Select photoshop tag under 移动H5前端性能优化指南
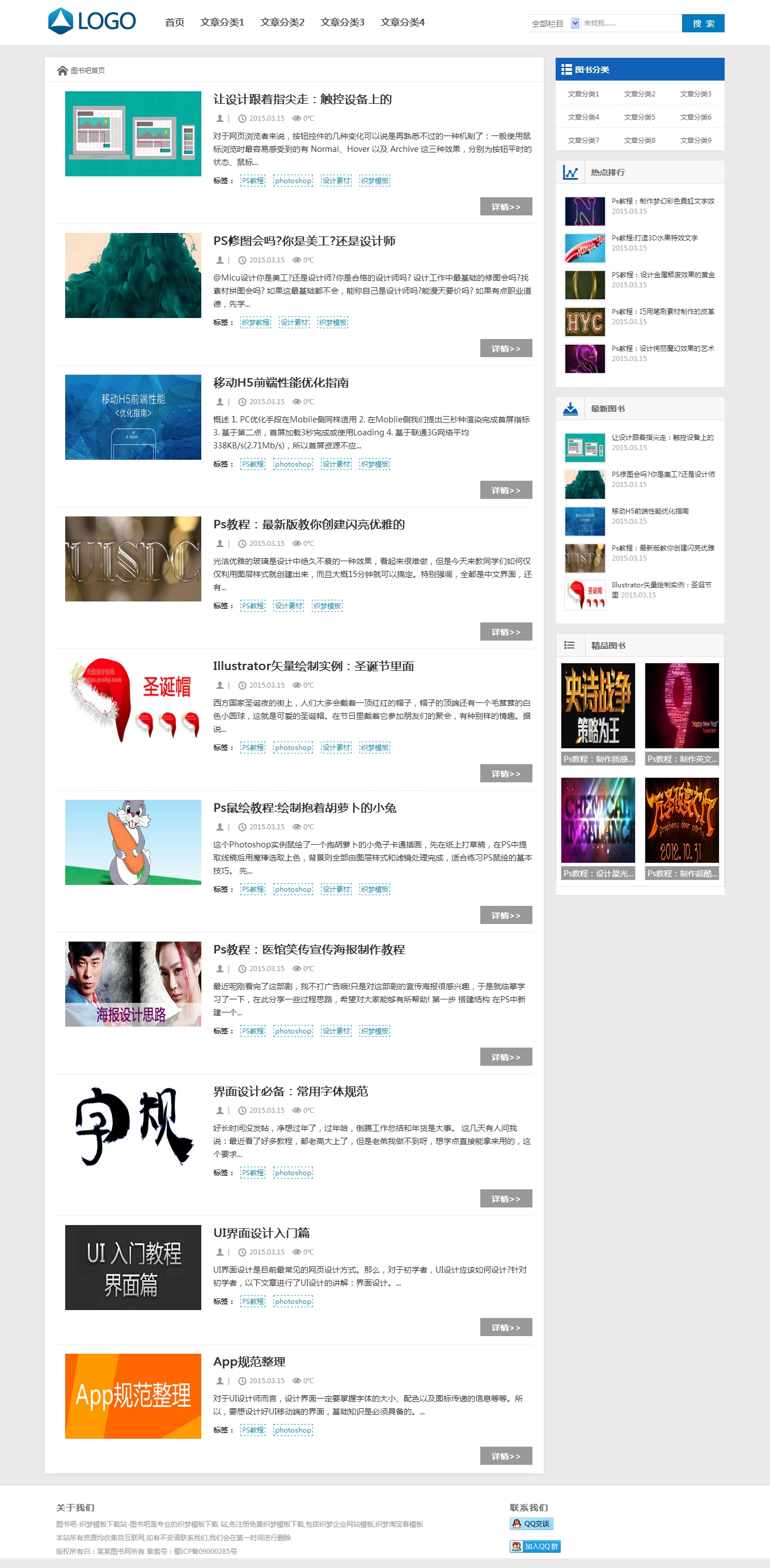This screenshot has height=1568, width=770. tap(293, 464)
